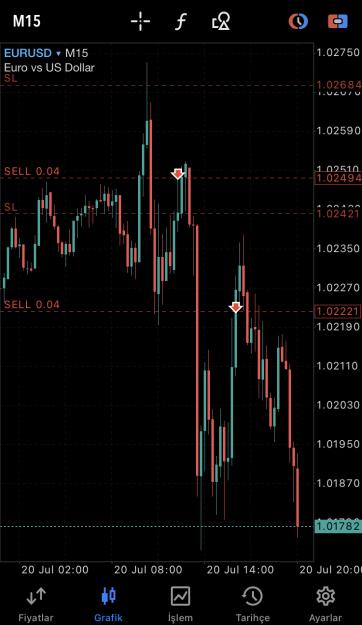Image resolution: width=362 pixels, height=625 pixels.
Task: Open the Ayarlar settings tab
Action: [x=326, y=604]
